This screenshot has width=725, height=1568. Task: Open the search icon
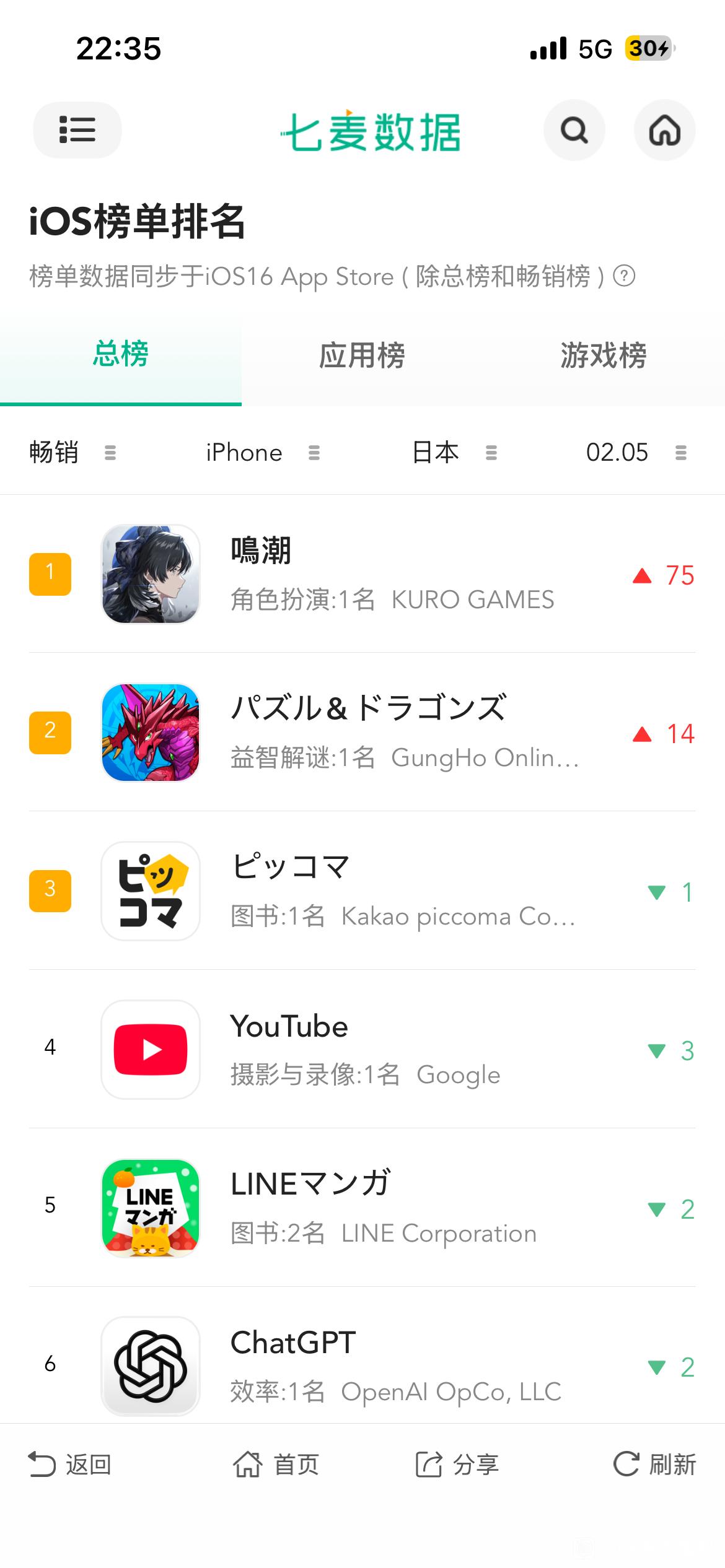click(574, 130)
